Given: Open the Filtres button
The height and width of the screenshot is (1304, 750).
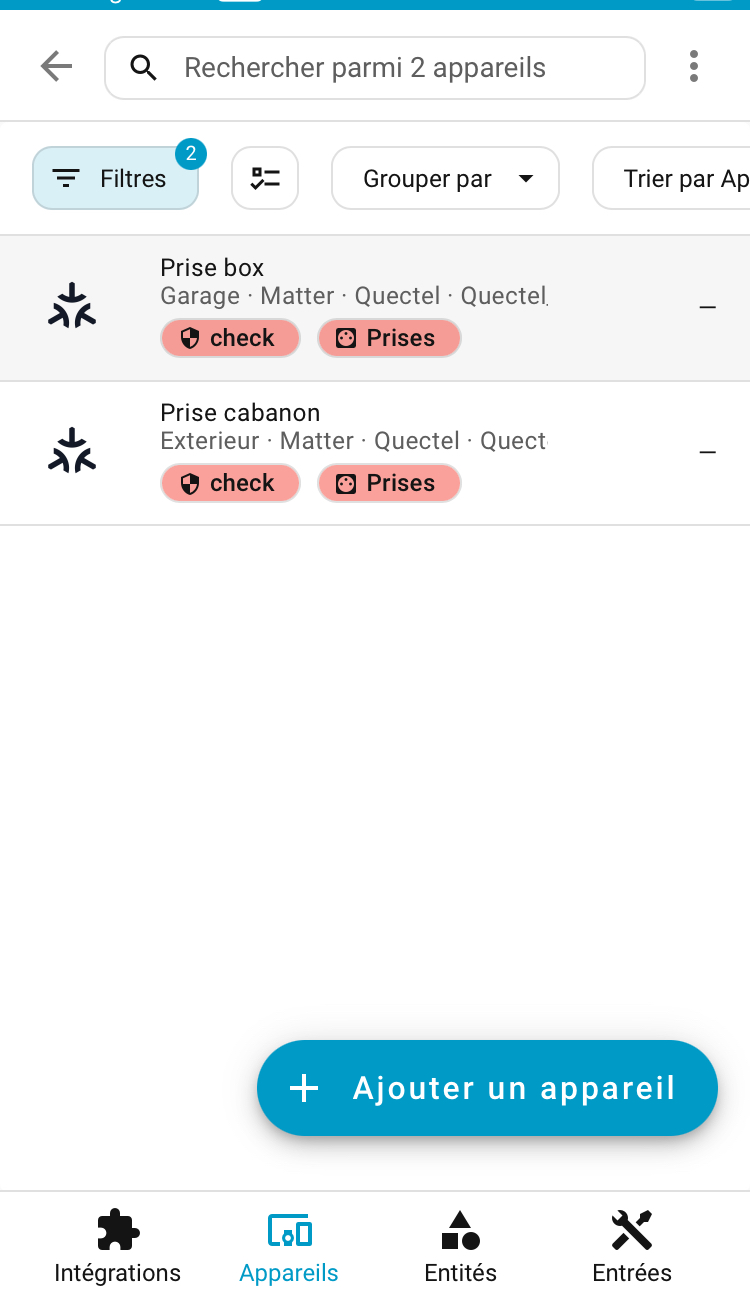Looking at the screenshot, I should 115,179.
